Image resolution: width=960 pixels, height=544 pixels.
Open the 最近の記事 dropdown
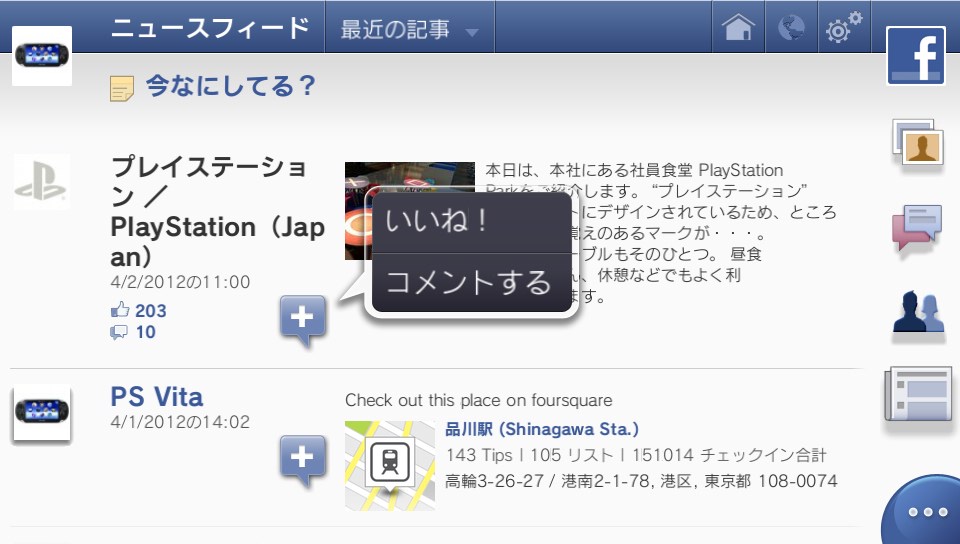click(x=408, y=29)
